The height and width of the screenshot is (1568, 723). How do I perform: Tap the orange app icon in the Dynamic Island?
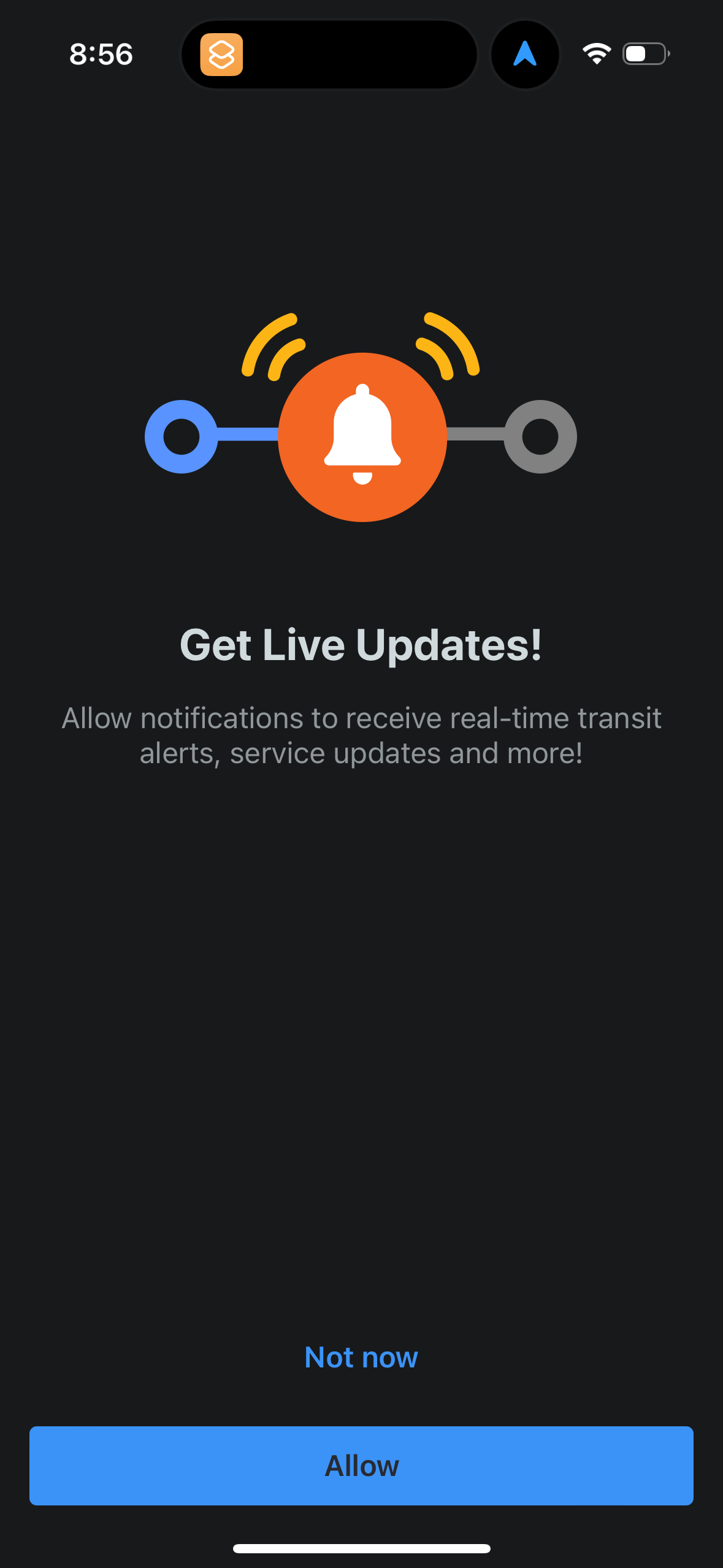coord(222,55)
